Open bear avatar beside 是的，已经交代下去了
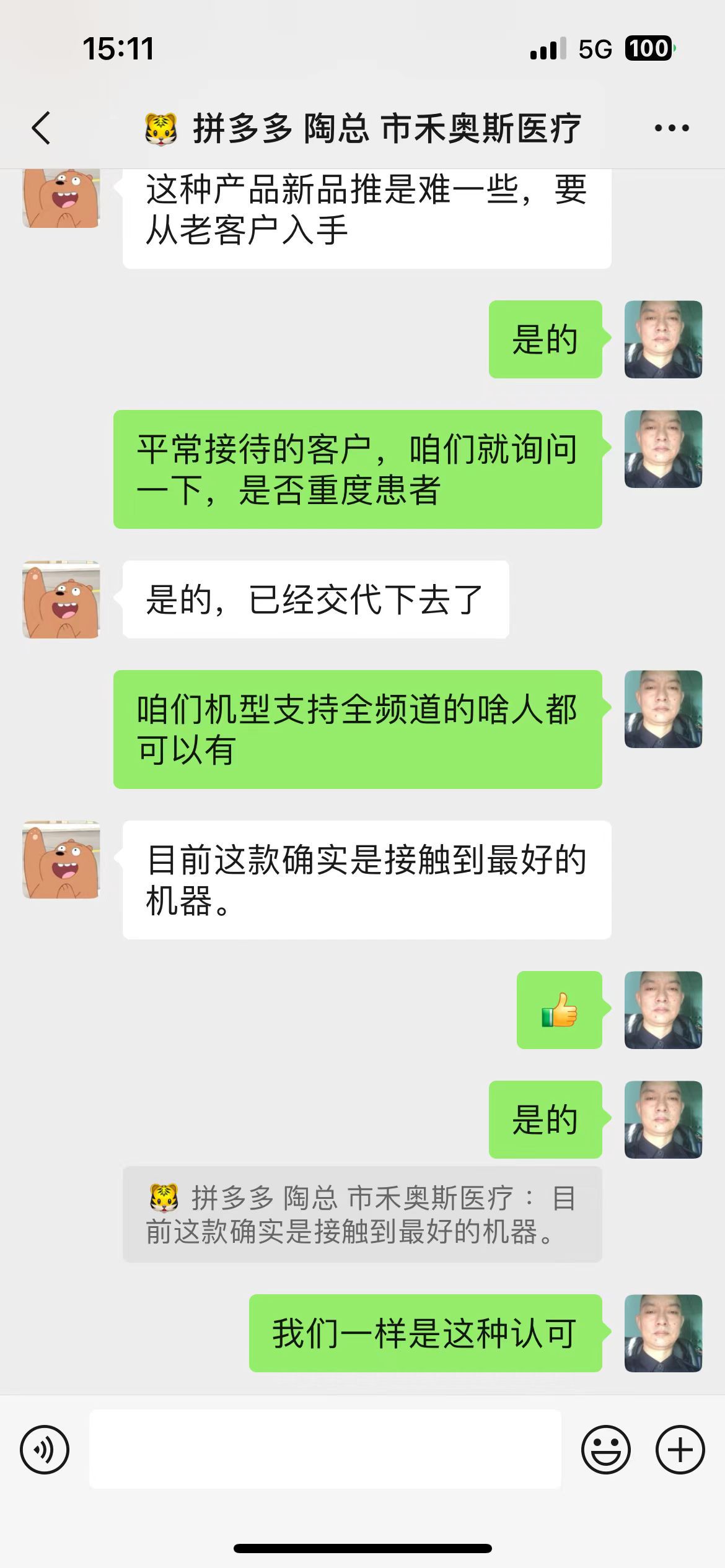The height and width of the screenshot is (1568, 725). click(x=61, y=599)
